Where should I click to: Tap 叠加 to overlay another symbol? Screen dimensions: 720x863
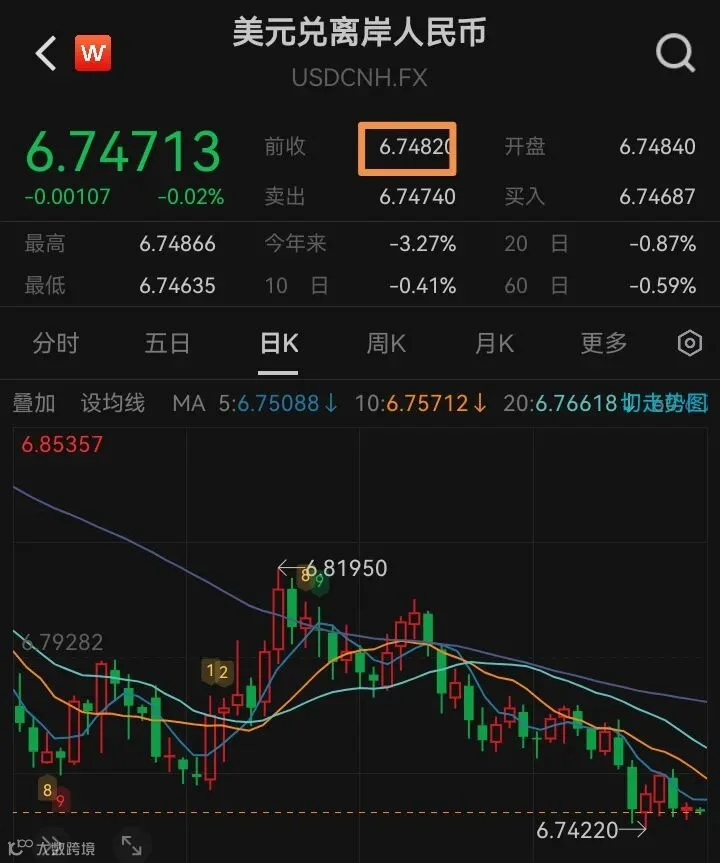(34, 403)
